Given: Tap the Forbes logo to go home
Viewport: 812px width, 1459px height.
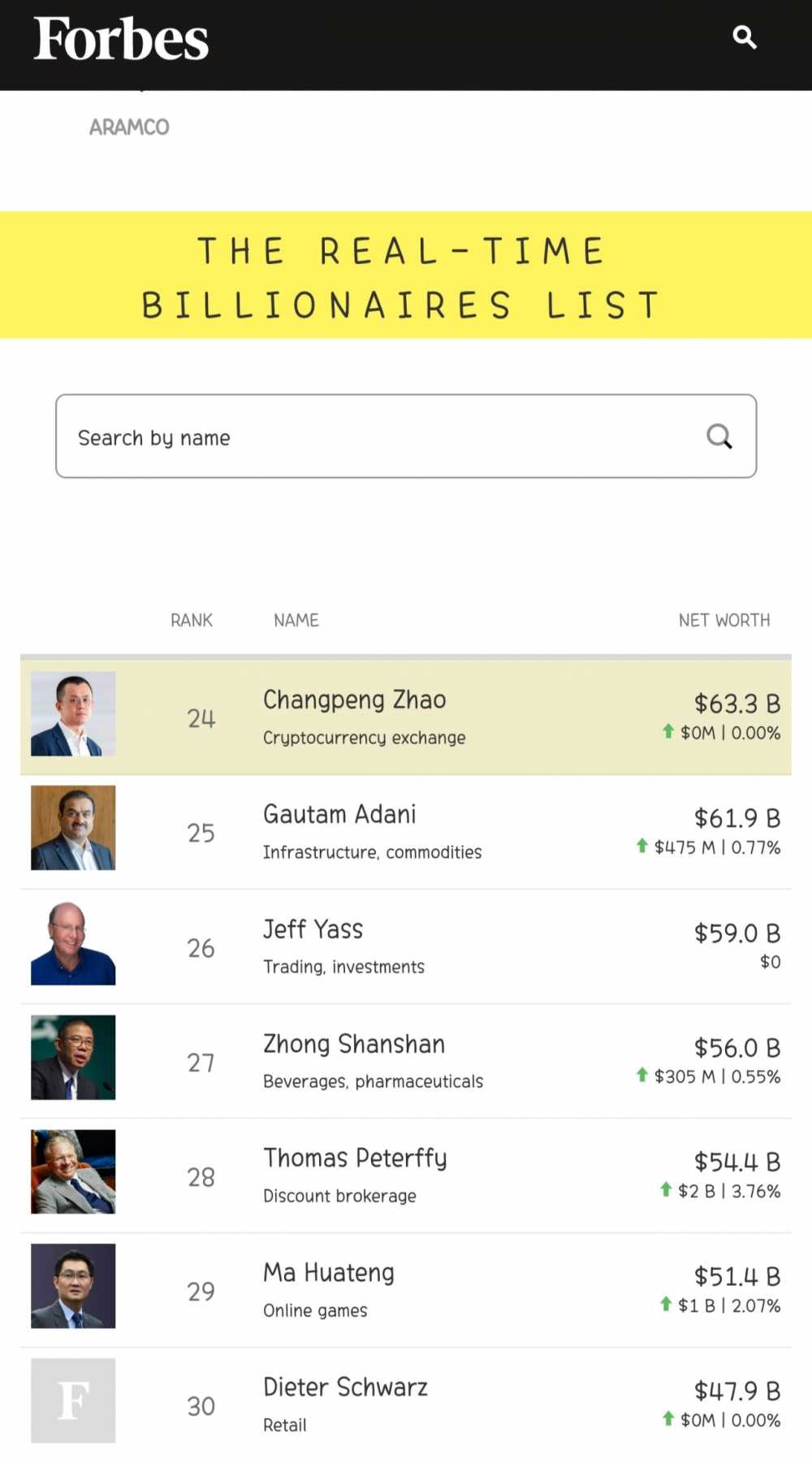Looking at the screenshot, I should point(121,39).
